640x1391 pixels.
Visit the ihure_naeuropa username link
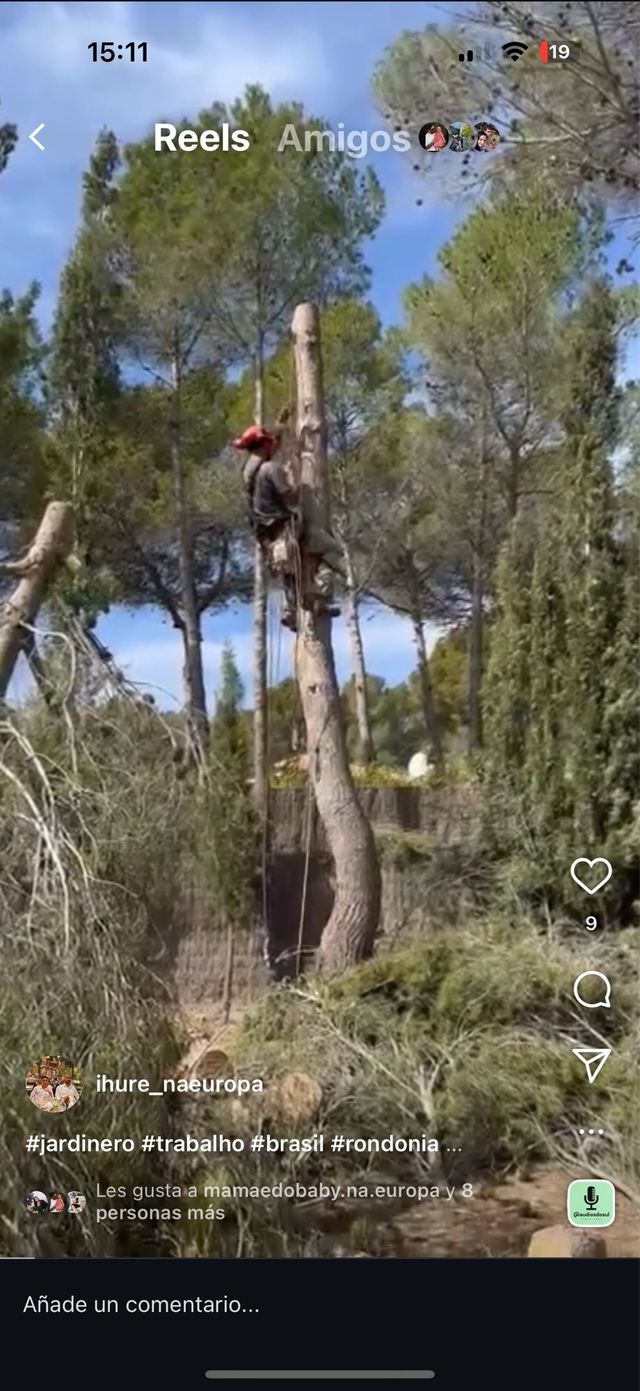pos(180,1085)
